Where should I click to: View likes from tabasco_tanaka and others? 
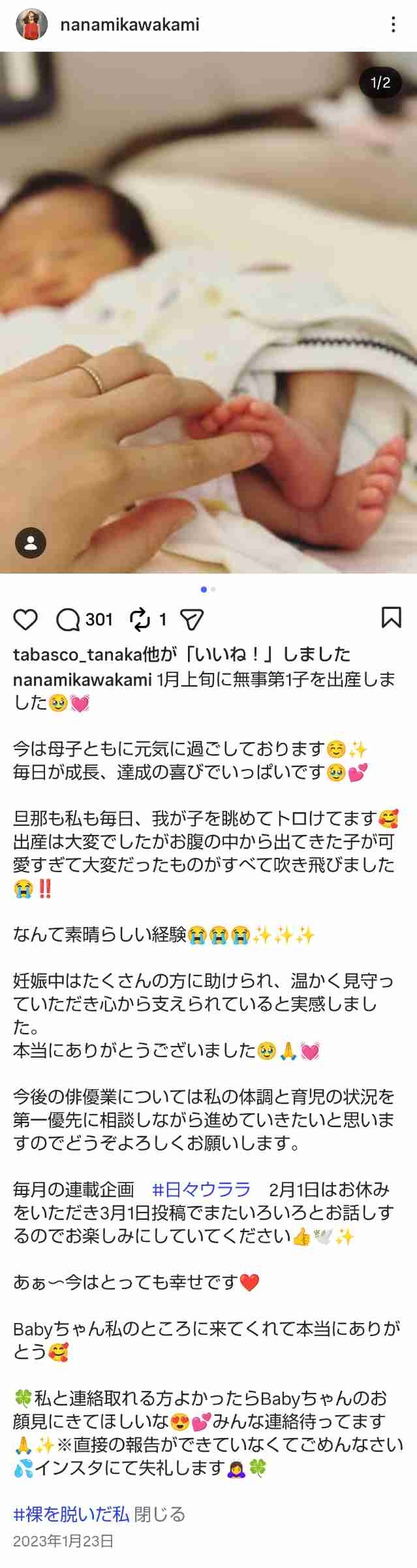[181, 654]
